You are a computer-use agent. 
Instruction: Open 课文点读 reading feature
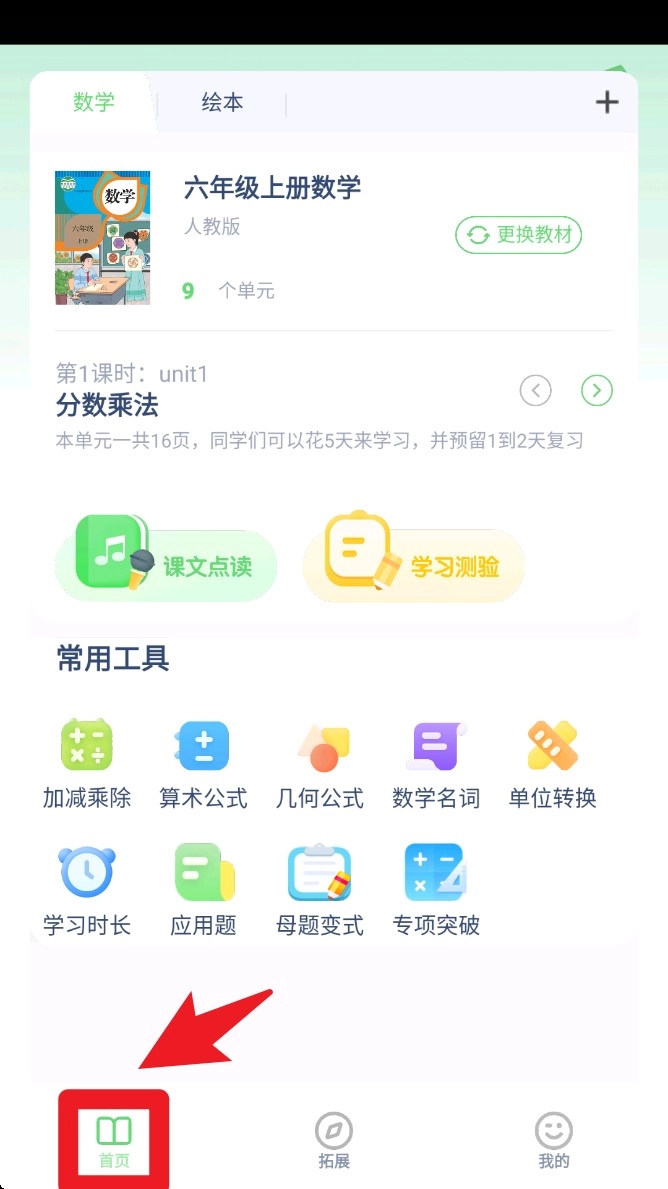(166, 566)
